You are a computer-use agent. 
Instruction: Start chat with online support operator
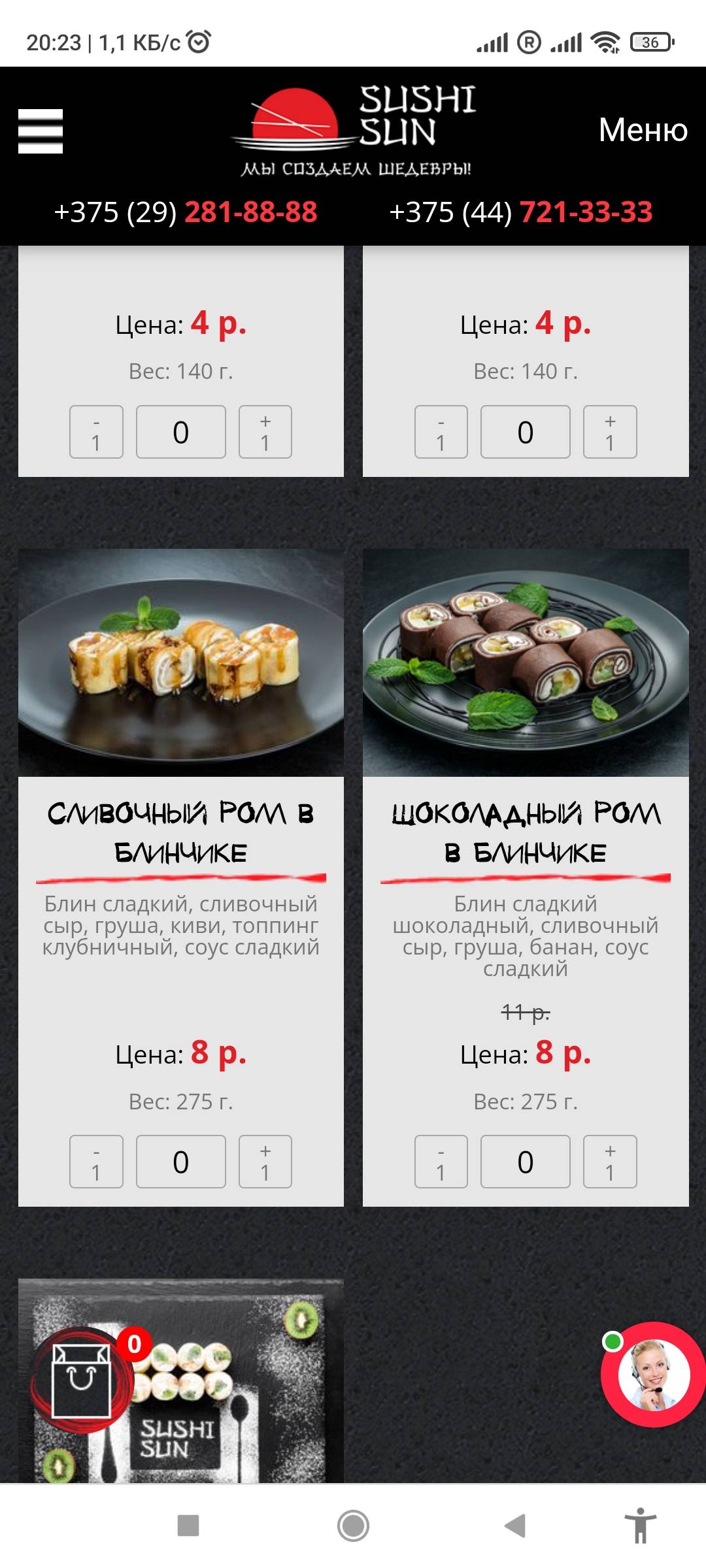pyautogui.click(x=652, y=1375)
